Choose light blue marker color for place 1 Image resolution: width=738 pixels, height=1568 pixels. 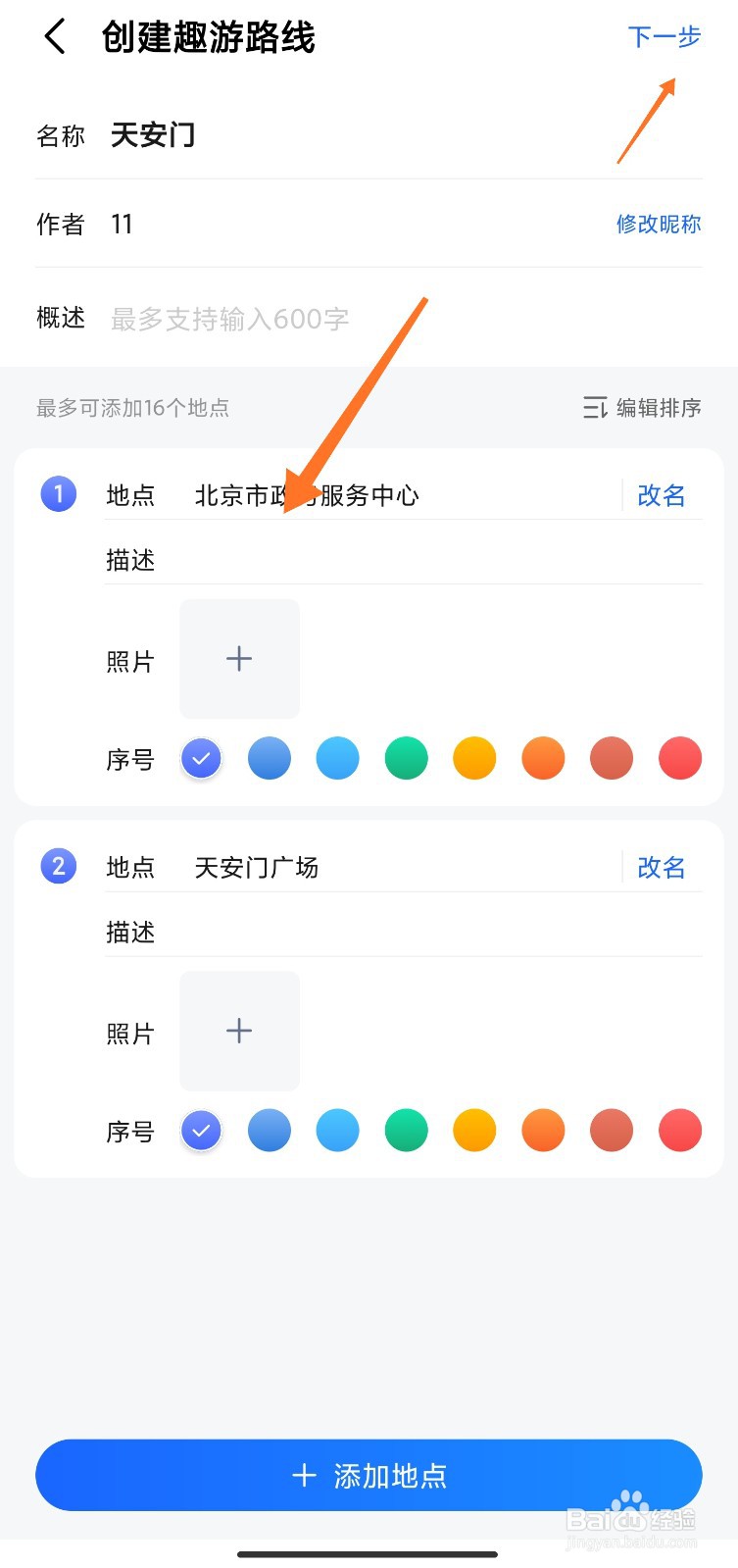[337, 758]
